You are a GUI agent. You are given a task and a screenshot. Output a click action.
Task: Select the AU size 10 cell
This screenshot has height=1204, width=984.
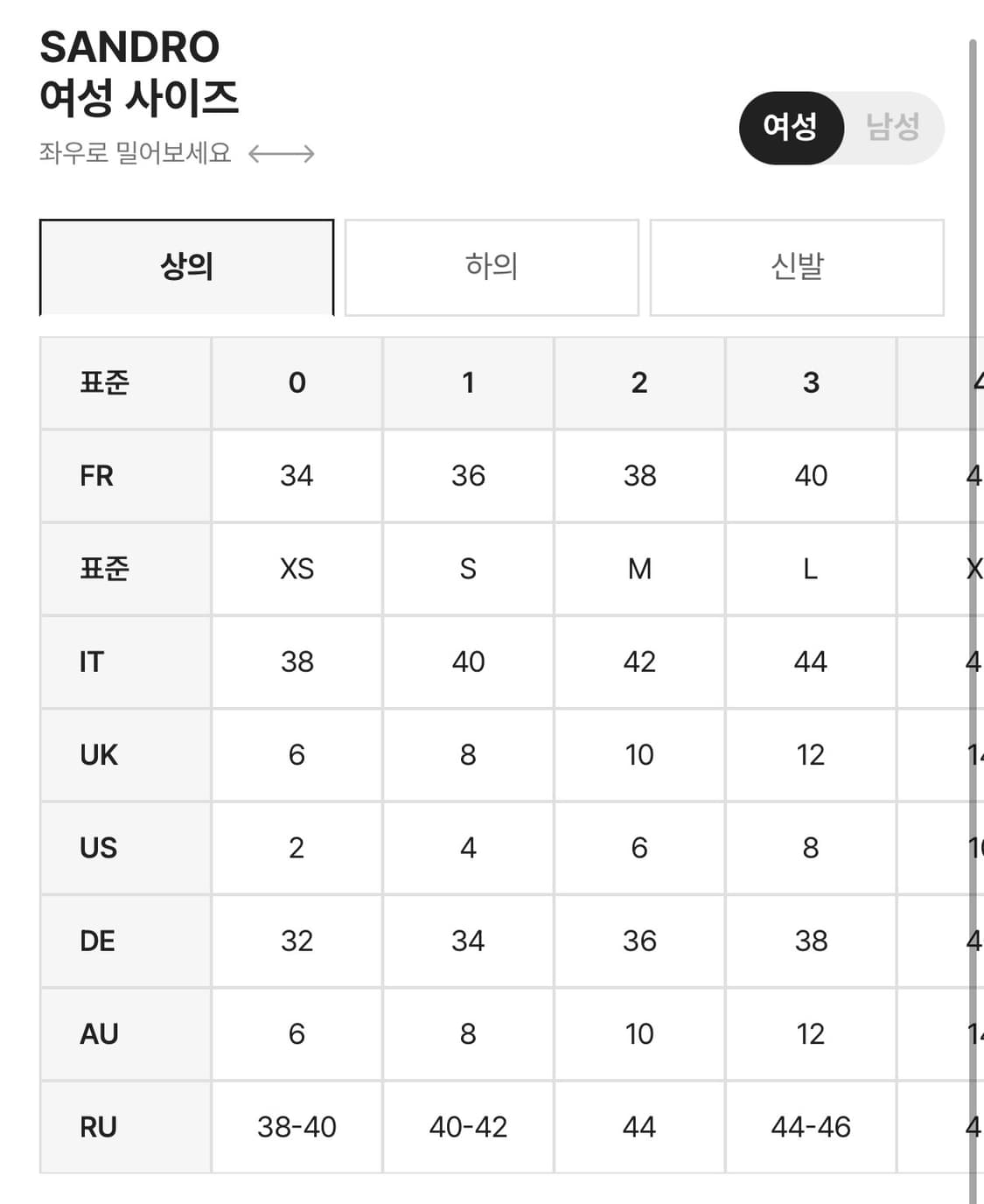639,1033
